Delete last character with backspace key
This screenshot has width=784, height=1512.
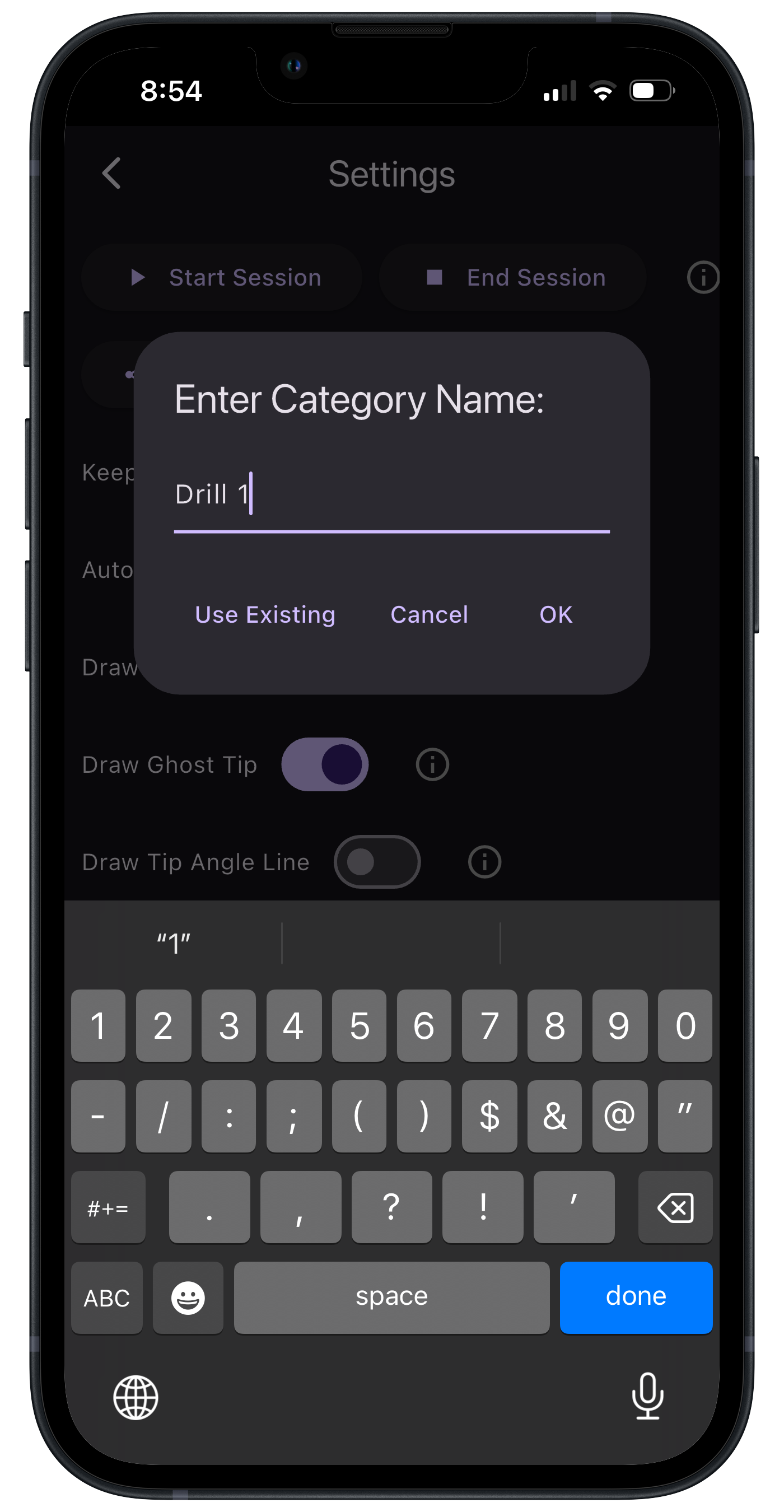(x=675, y=1207)
